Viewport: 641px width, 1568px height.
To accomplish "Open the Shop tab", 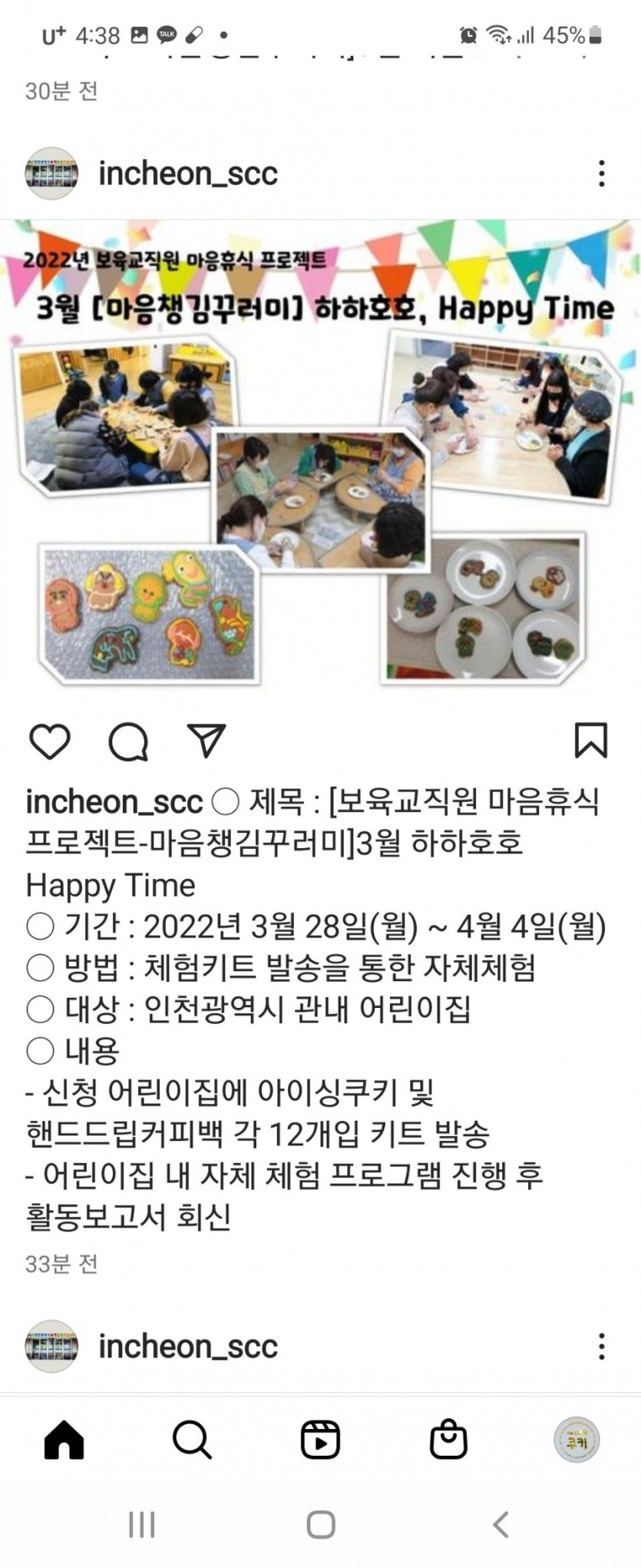I will coord(448,1439).
